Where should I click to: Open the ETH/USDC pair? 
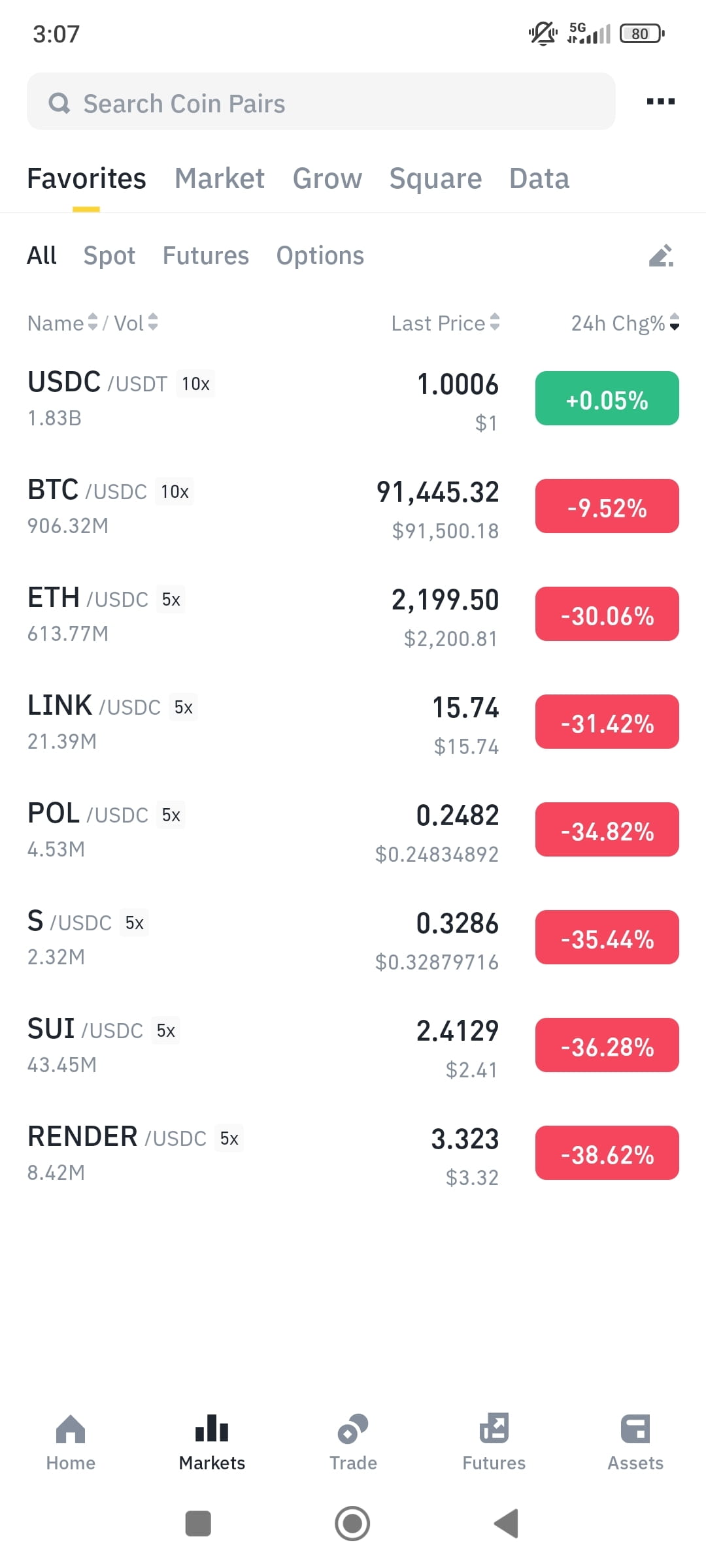pos(353,615)
